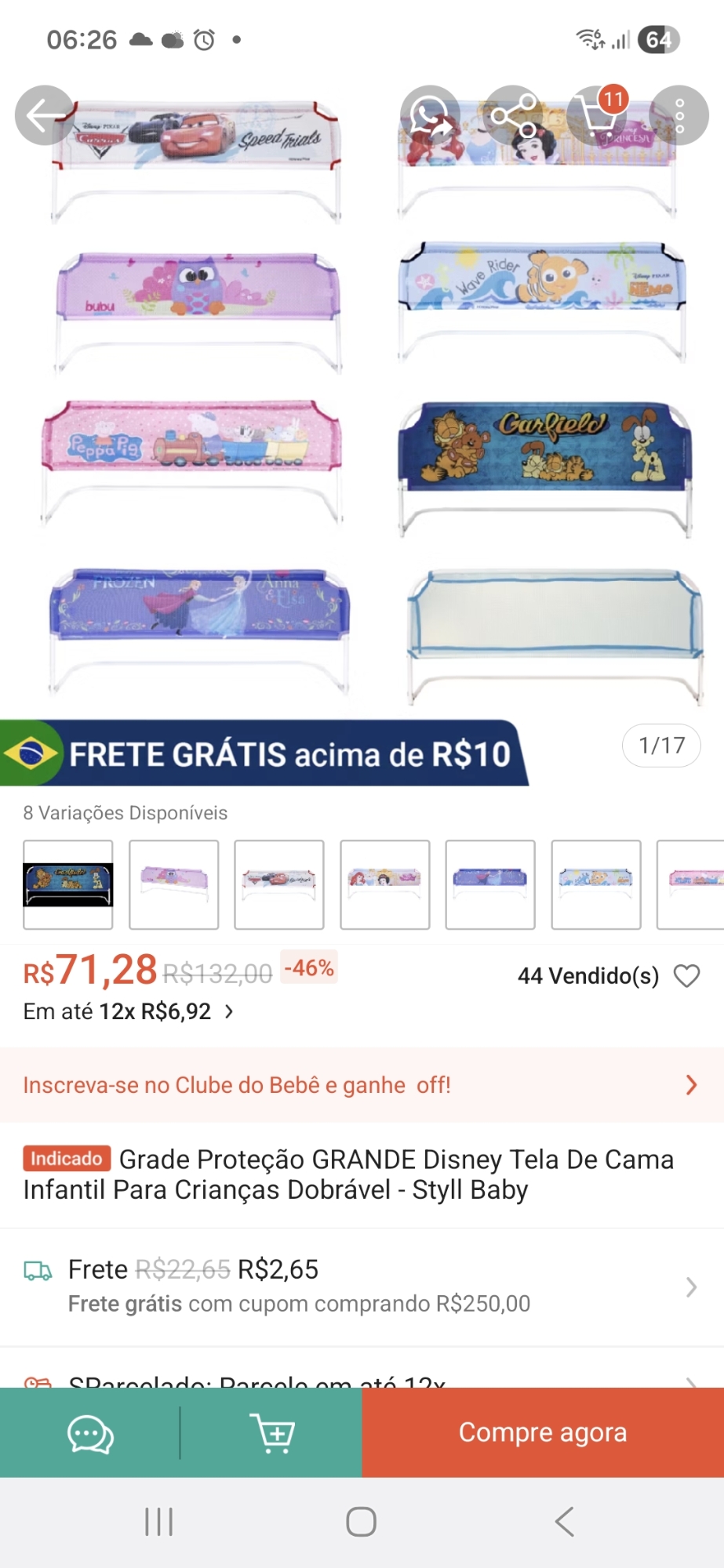Select the Frozen variation thumbnail
Viewport: 724px width, 1568px height.
click(490, 884)
